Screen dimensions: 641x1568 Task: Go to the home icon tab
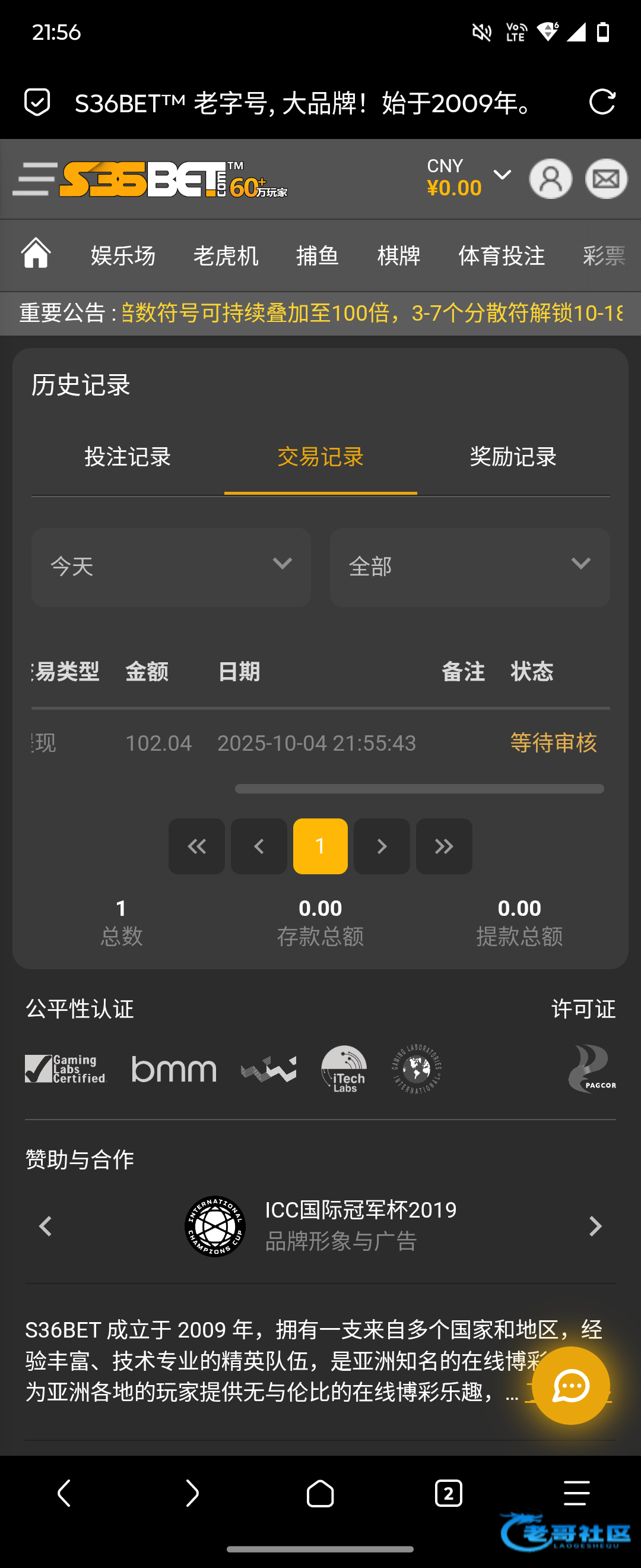point(36,253)
